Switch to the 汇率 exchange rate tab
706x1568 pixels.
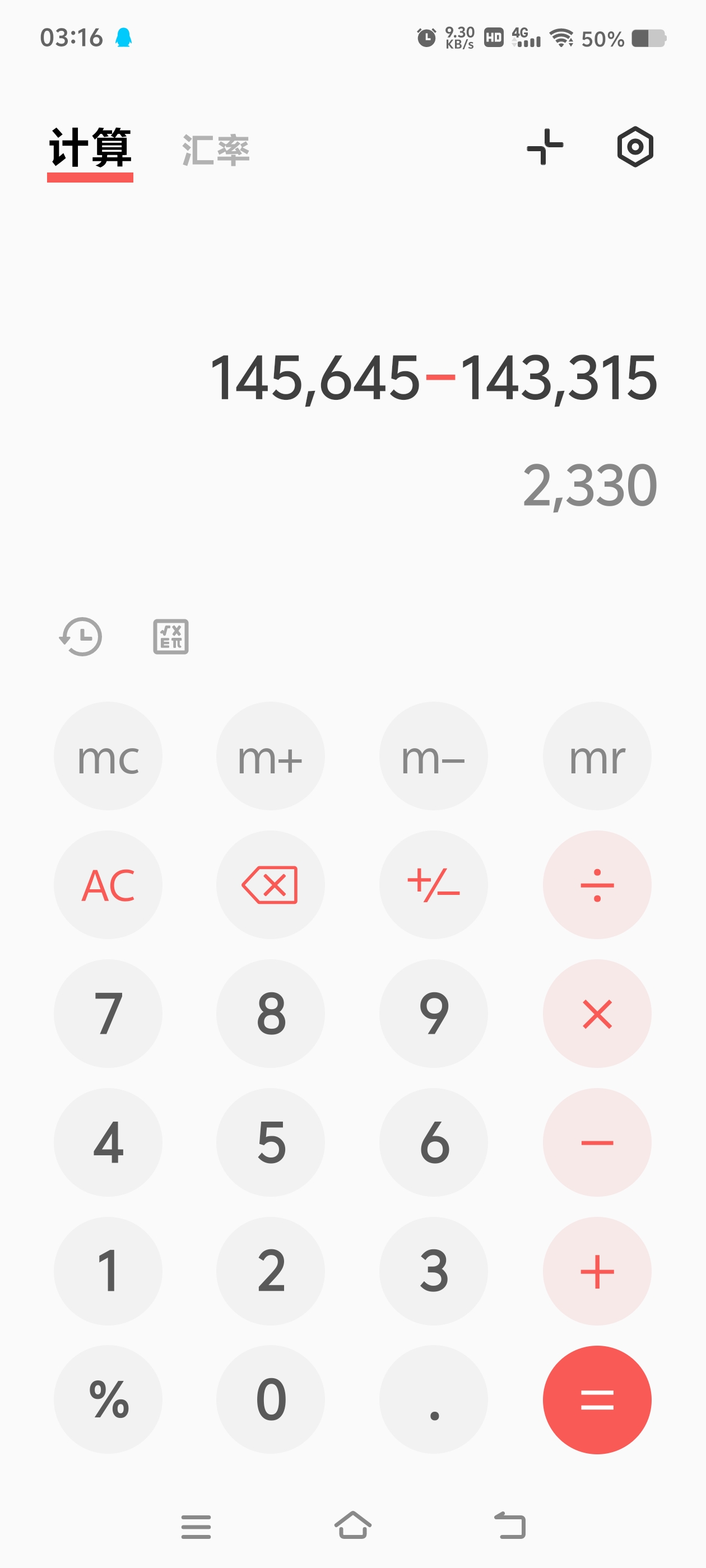(x=216, y=150)
